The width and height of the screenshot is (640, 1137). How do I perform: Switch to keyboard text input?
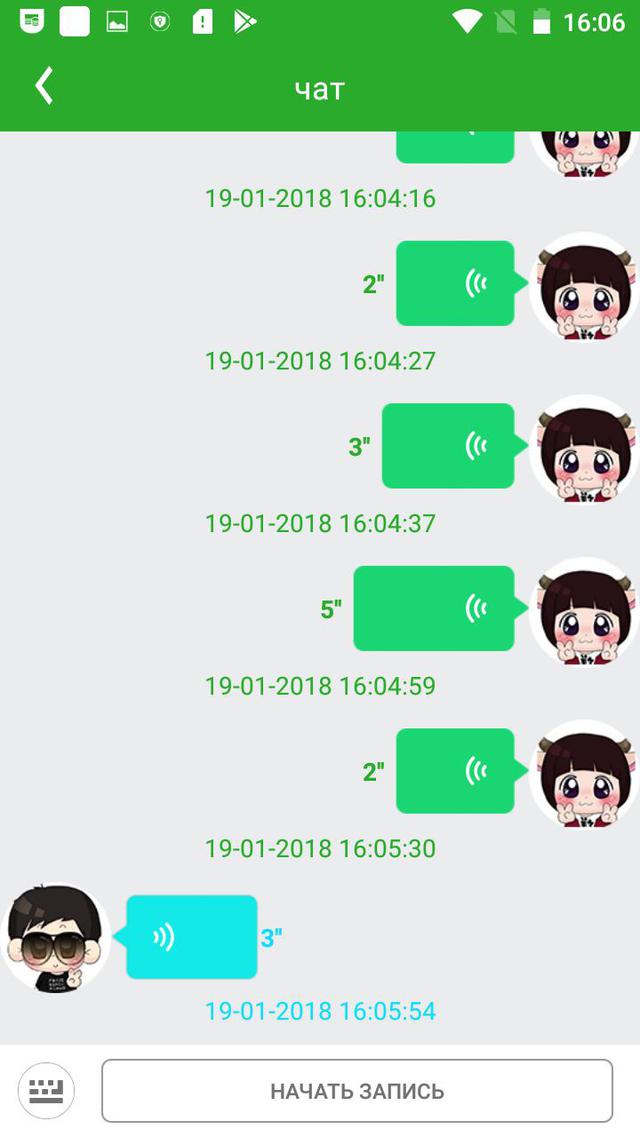pyautogui.click(x=46, y=1089)
